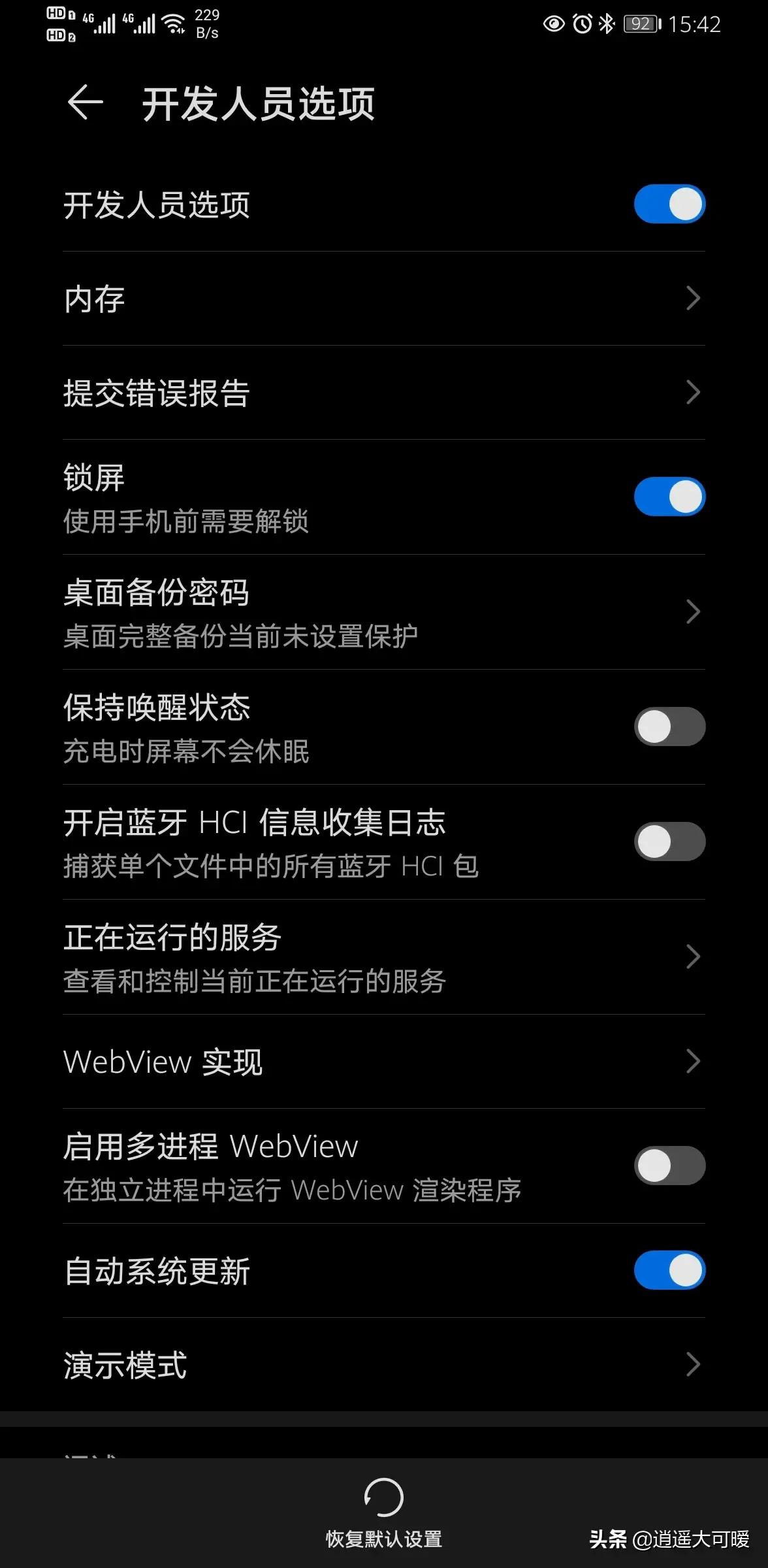This screenshot has width=768, height=1568.
Task: Open 演示模式
Action: (383, 1365)
